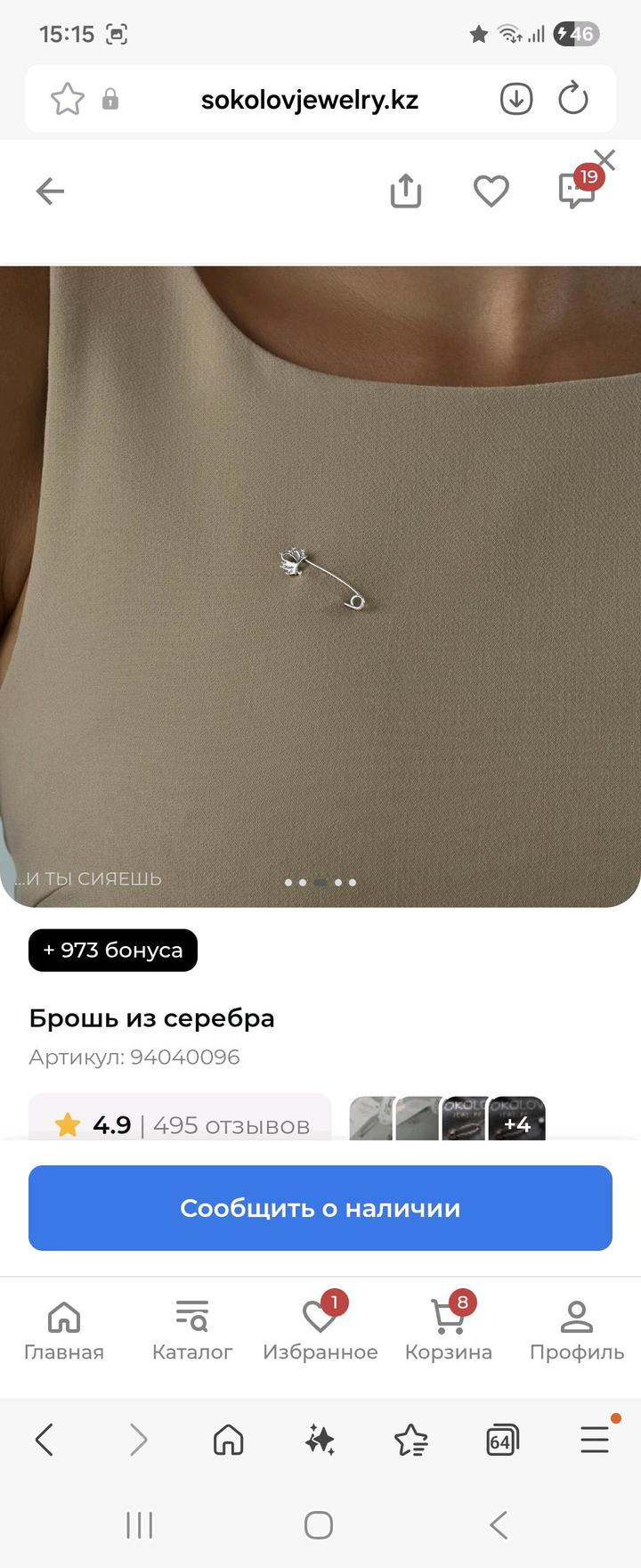Bookmark the site with the address bar star

[68, 99]
